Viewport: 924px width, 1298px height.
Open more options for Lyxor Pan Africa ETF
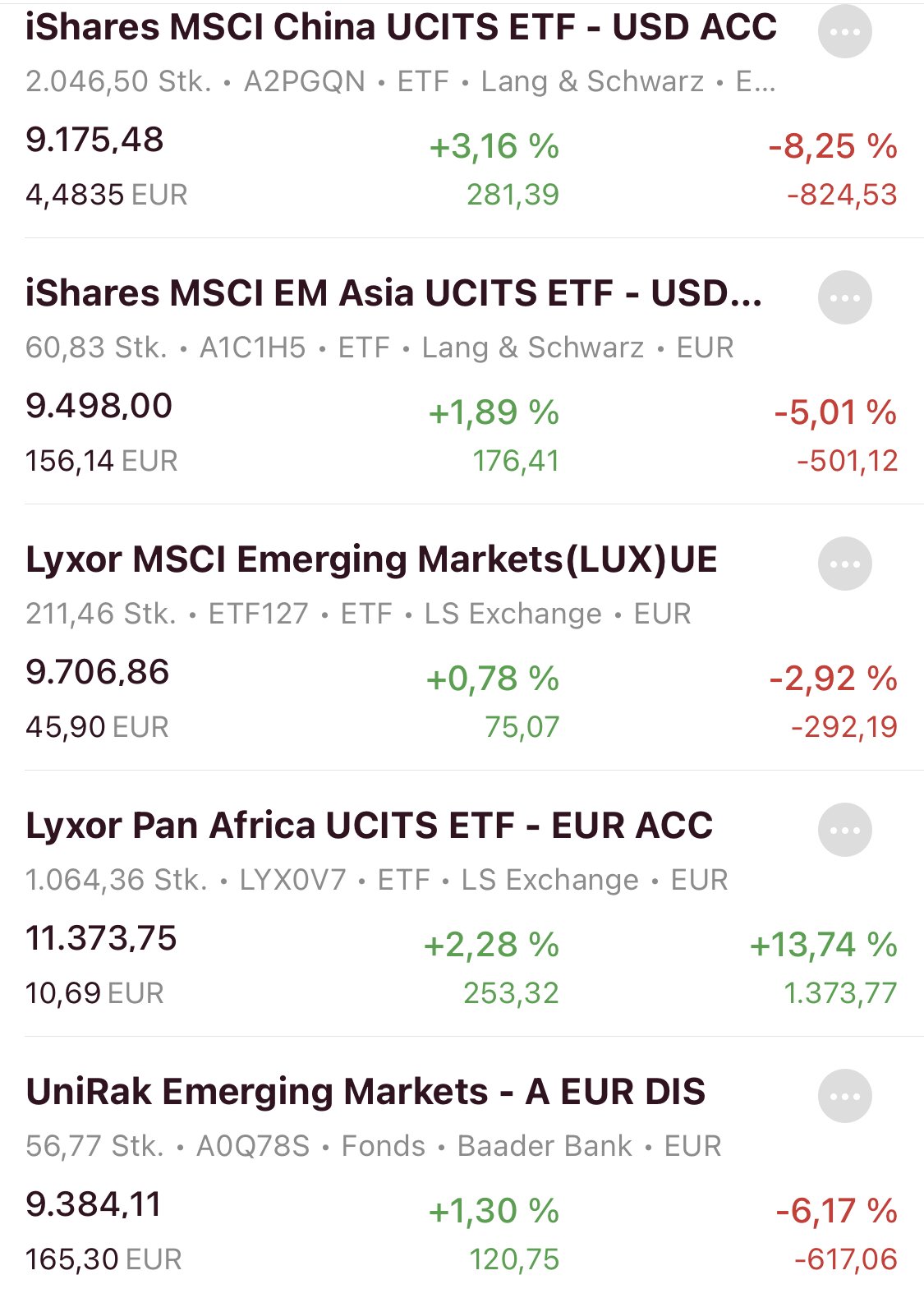tap(844, 830)
